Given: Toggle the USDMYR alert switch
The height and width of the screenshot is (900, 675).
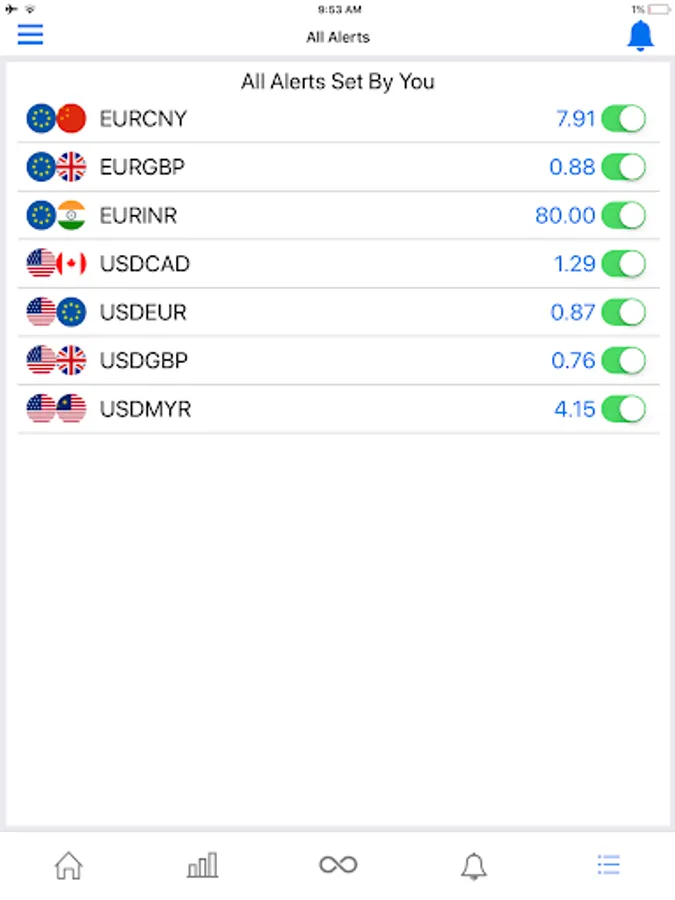Looking at the screenshot, I should 624,409.
